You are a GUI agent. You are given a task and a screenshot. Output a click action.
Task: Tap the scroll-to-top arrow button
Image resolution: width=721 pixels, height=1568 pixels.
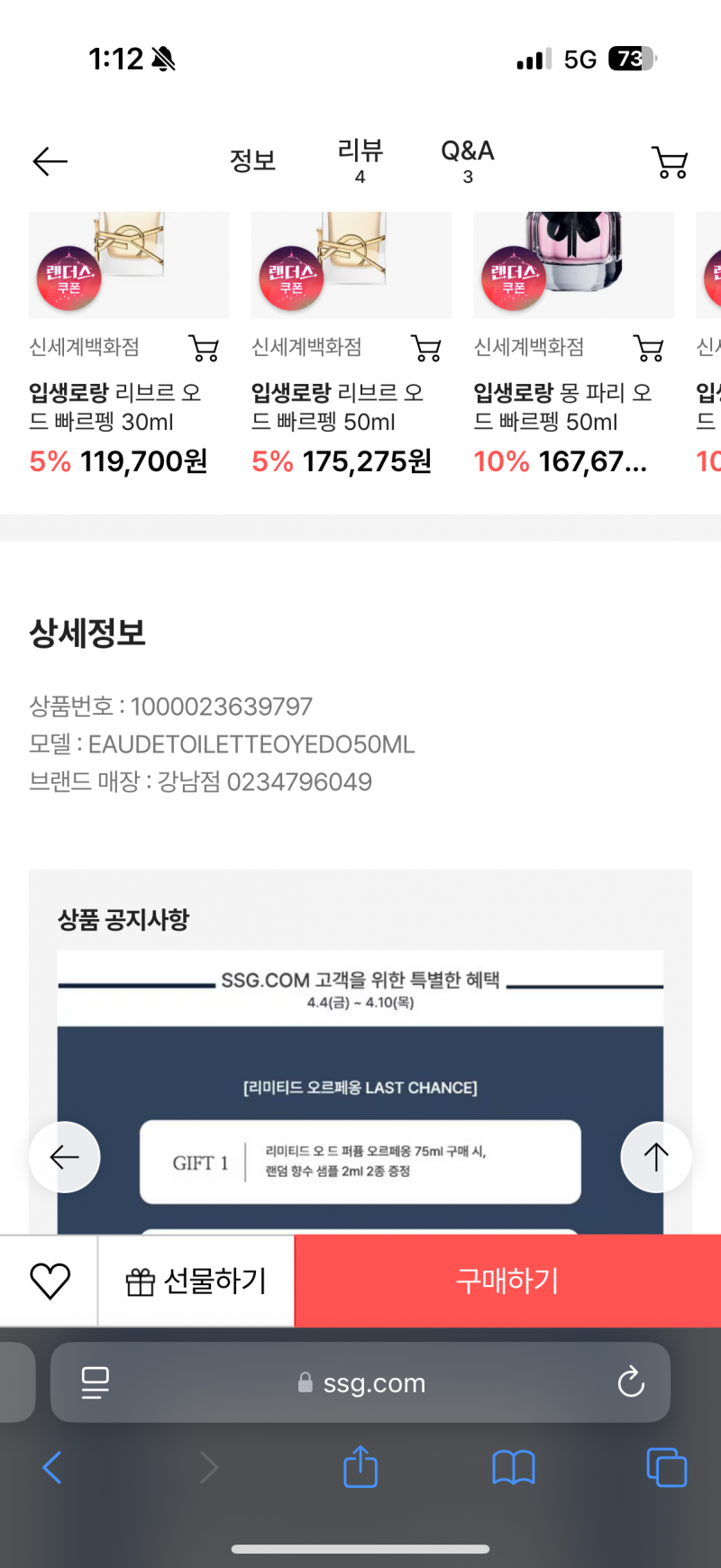[x=656, y=1157]
